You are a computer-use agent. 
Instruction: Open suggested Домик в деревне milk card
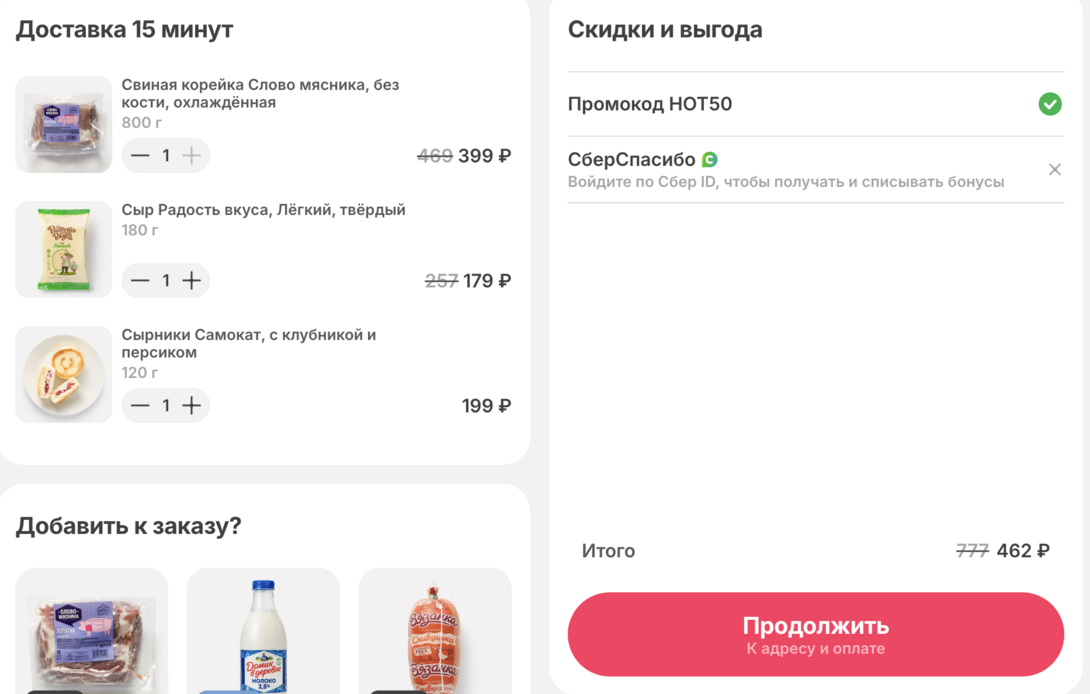263,632
